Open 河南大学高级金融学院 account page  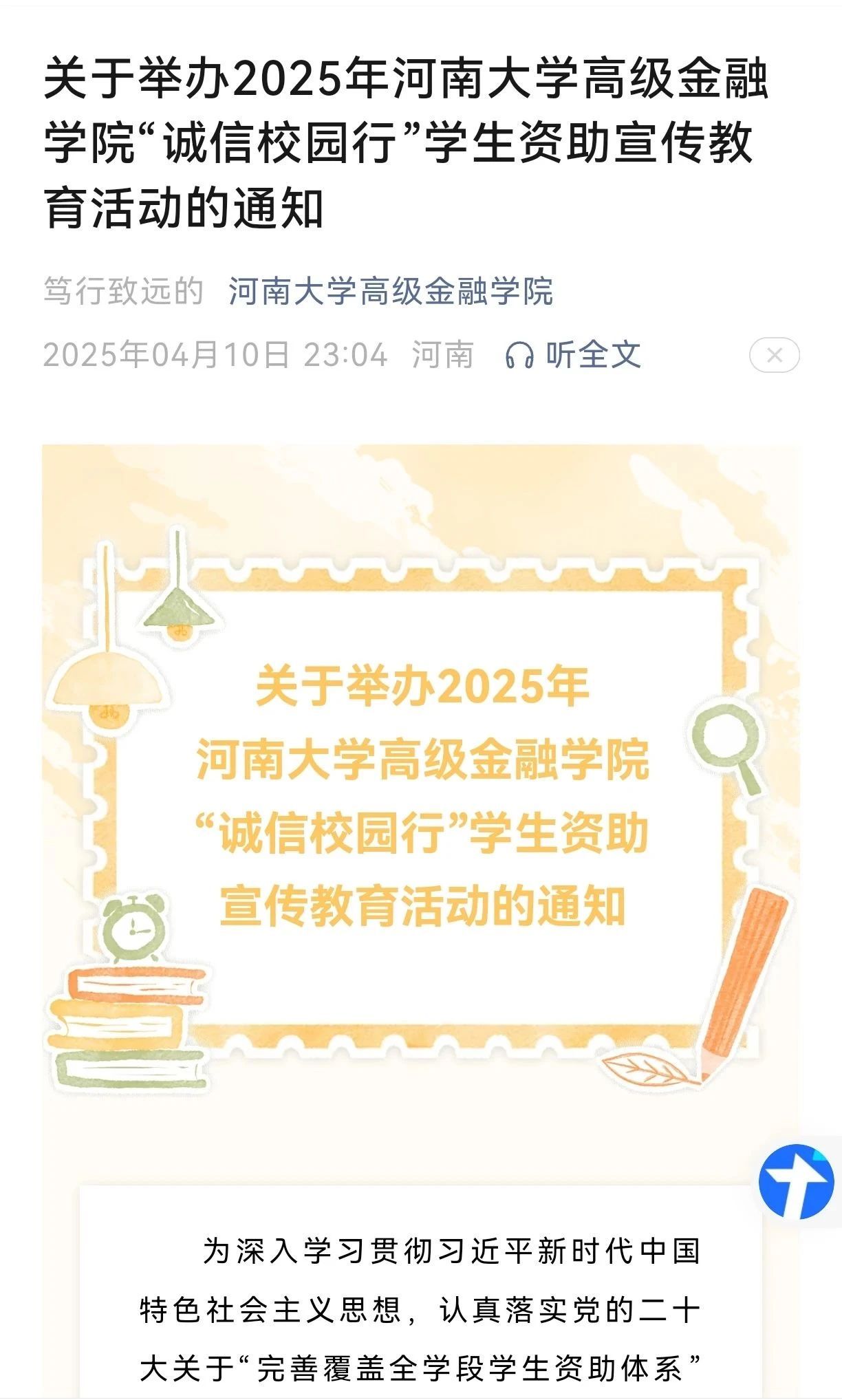390,291
